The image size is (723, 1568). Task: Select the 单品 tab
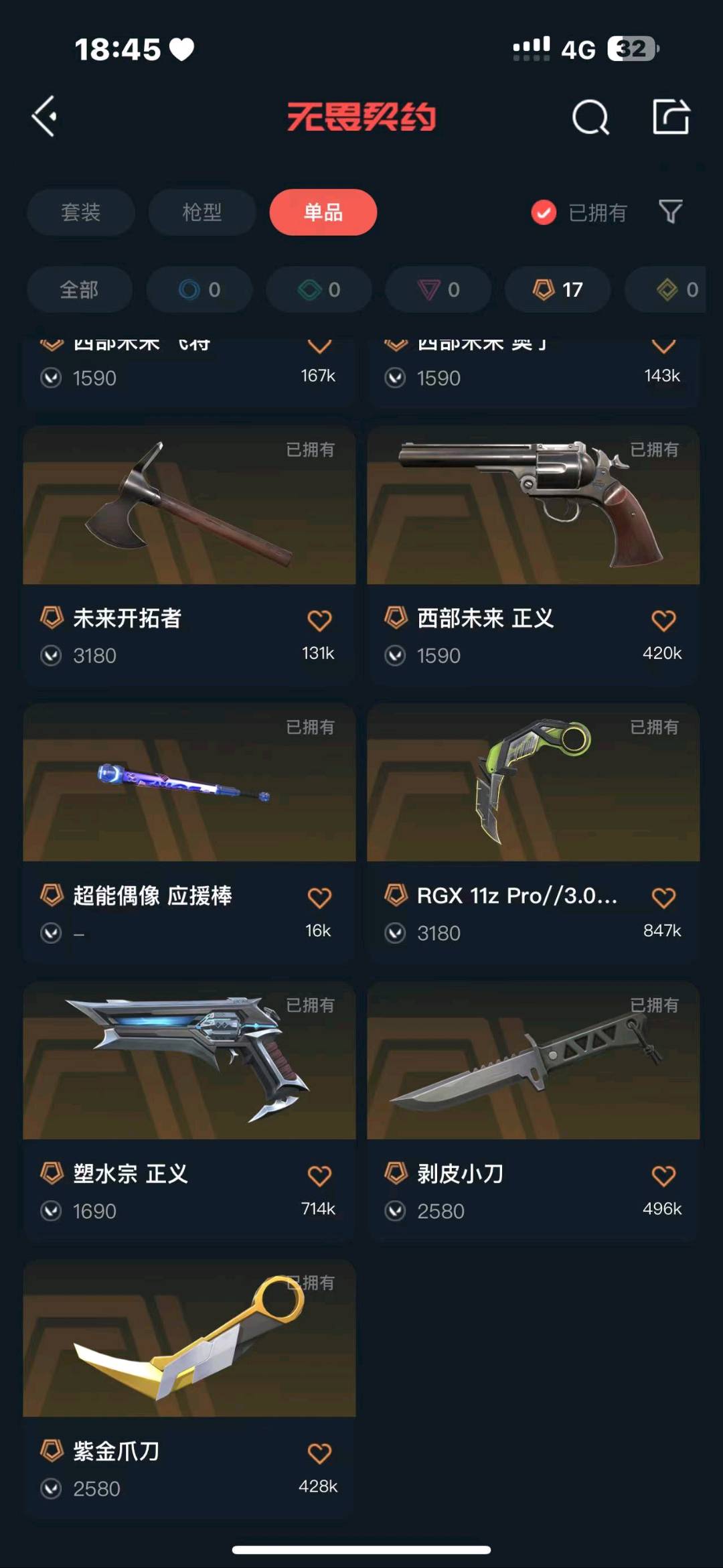323,212
